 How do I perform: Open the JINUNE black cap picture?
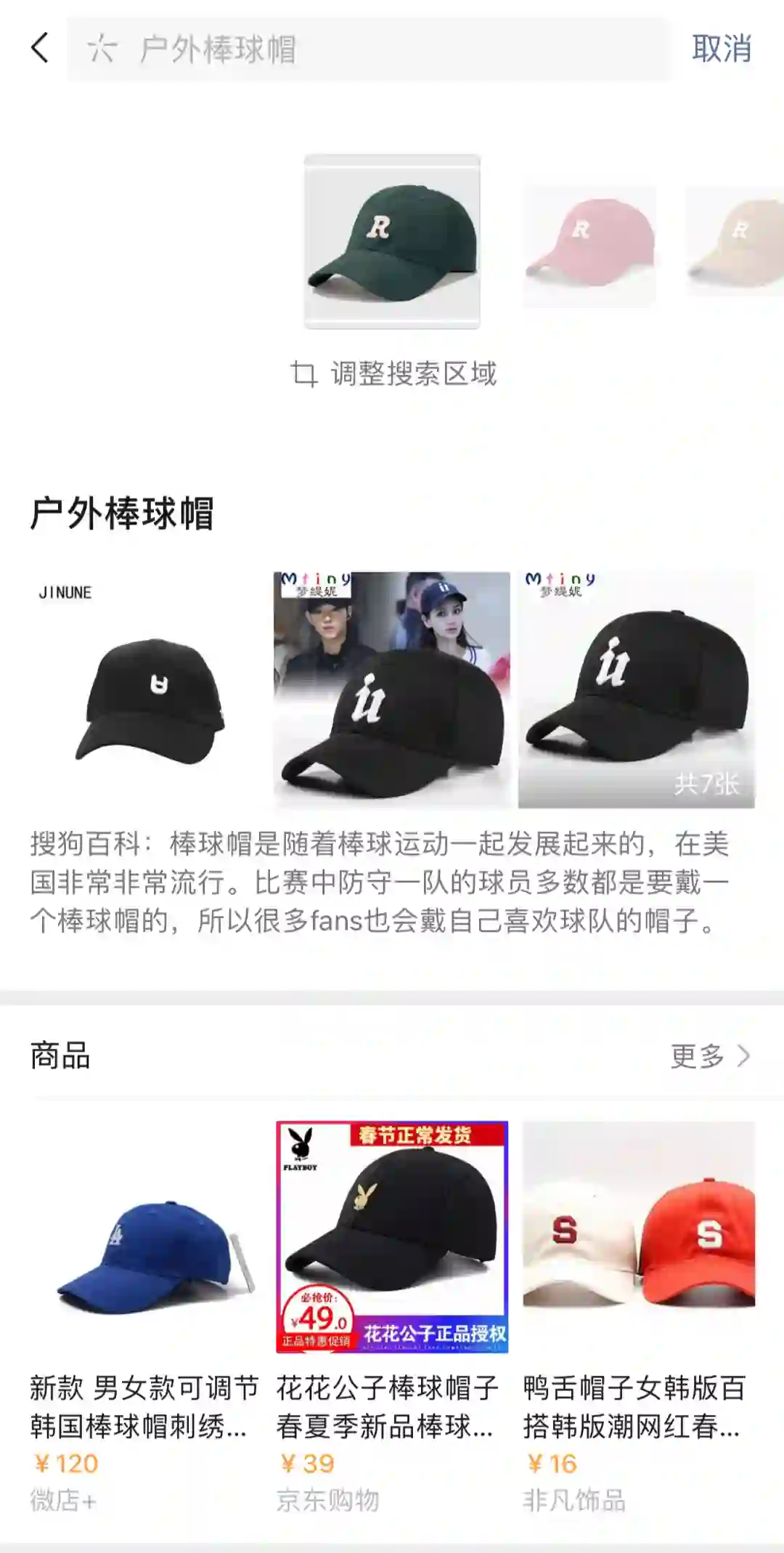[148, 690]
